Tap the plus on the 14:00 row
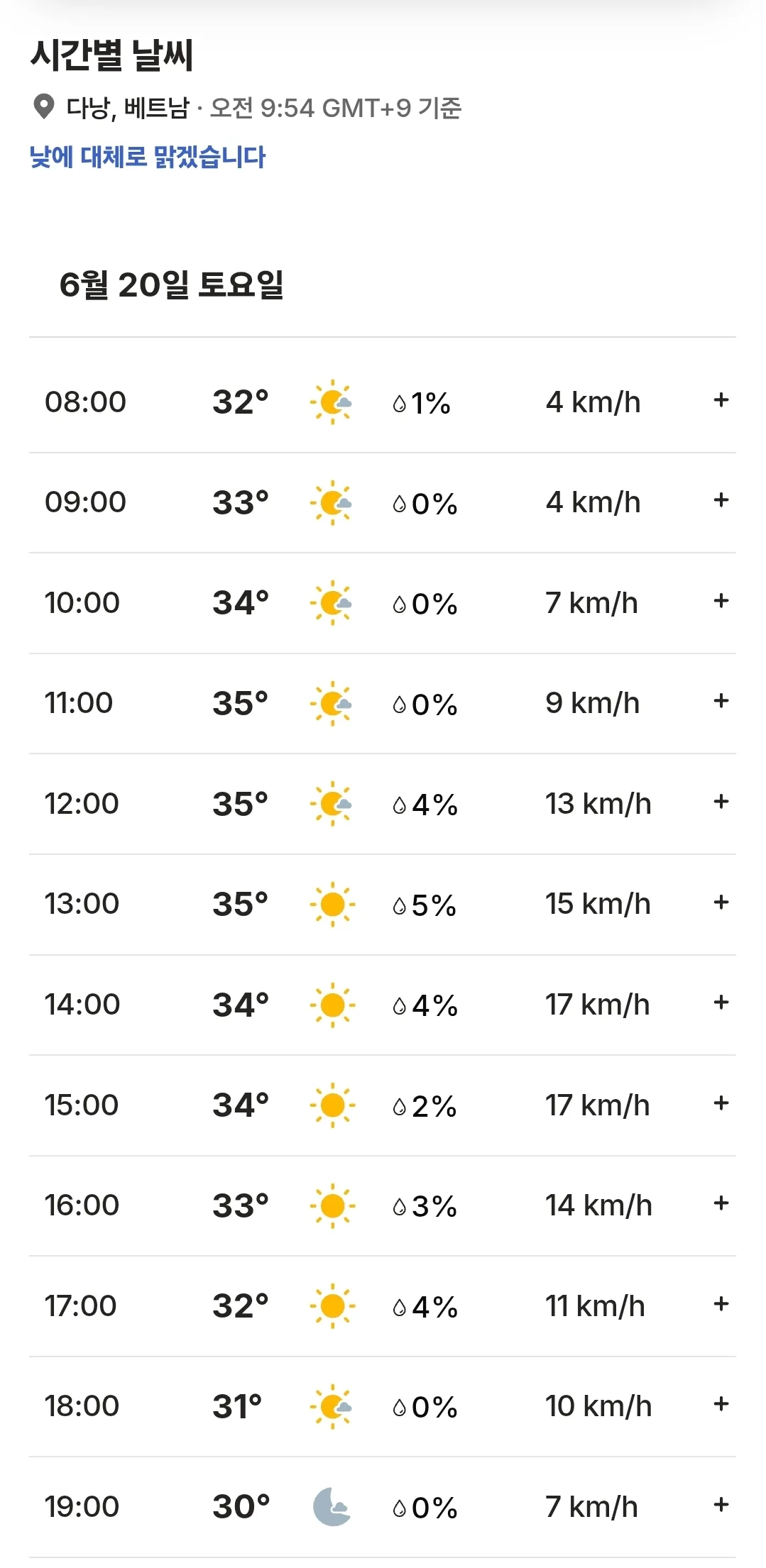766x1568 pixels. (721, 1003)
